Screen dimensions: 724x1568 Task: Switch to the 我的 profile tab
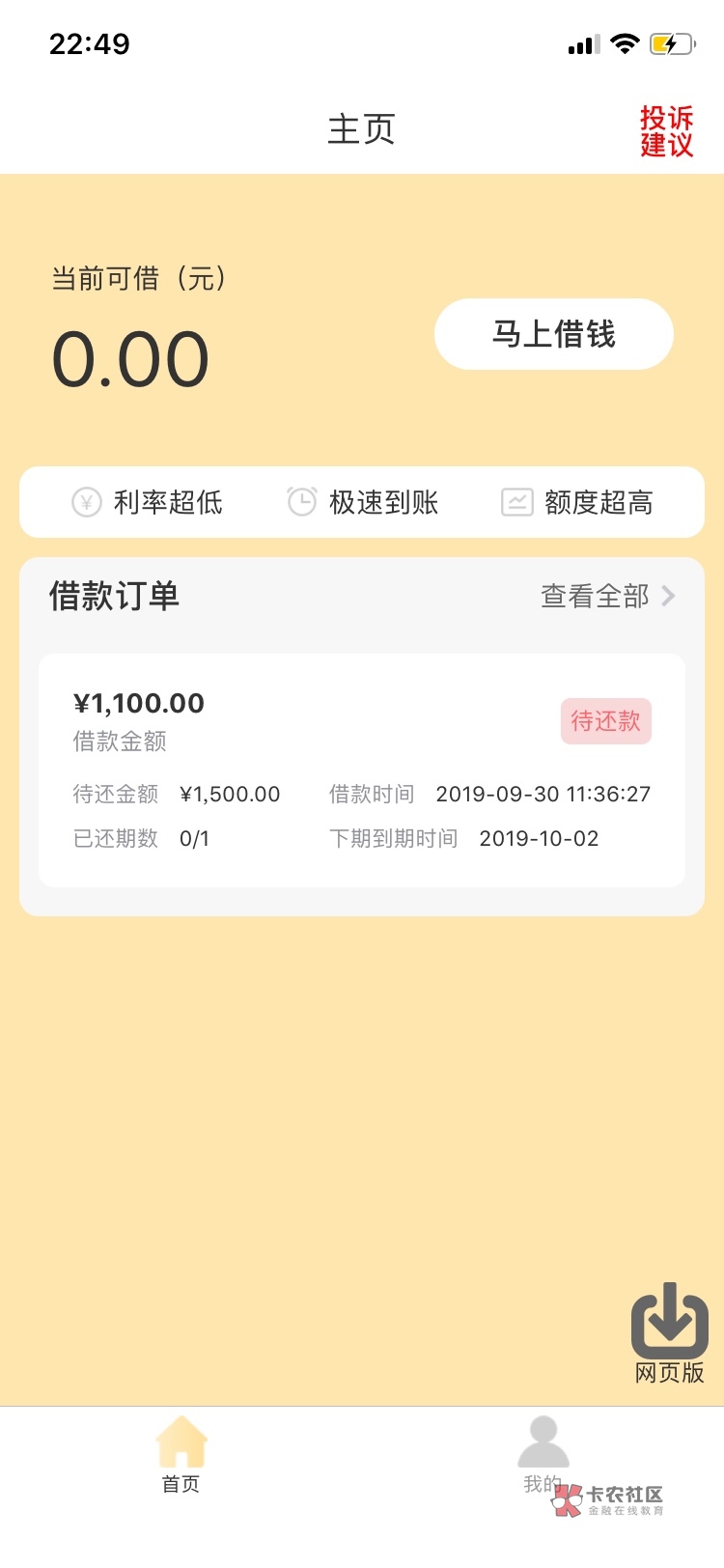click(x=543, y=1455)
